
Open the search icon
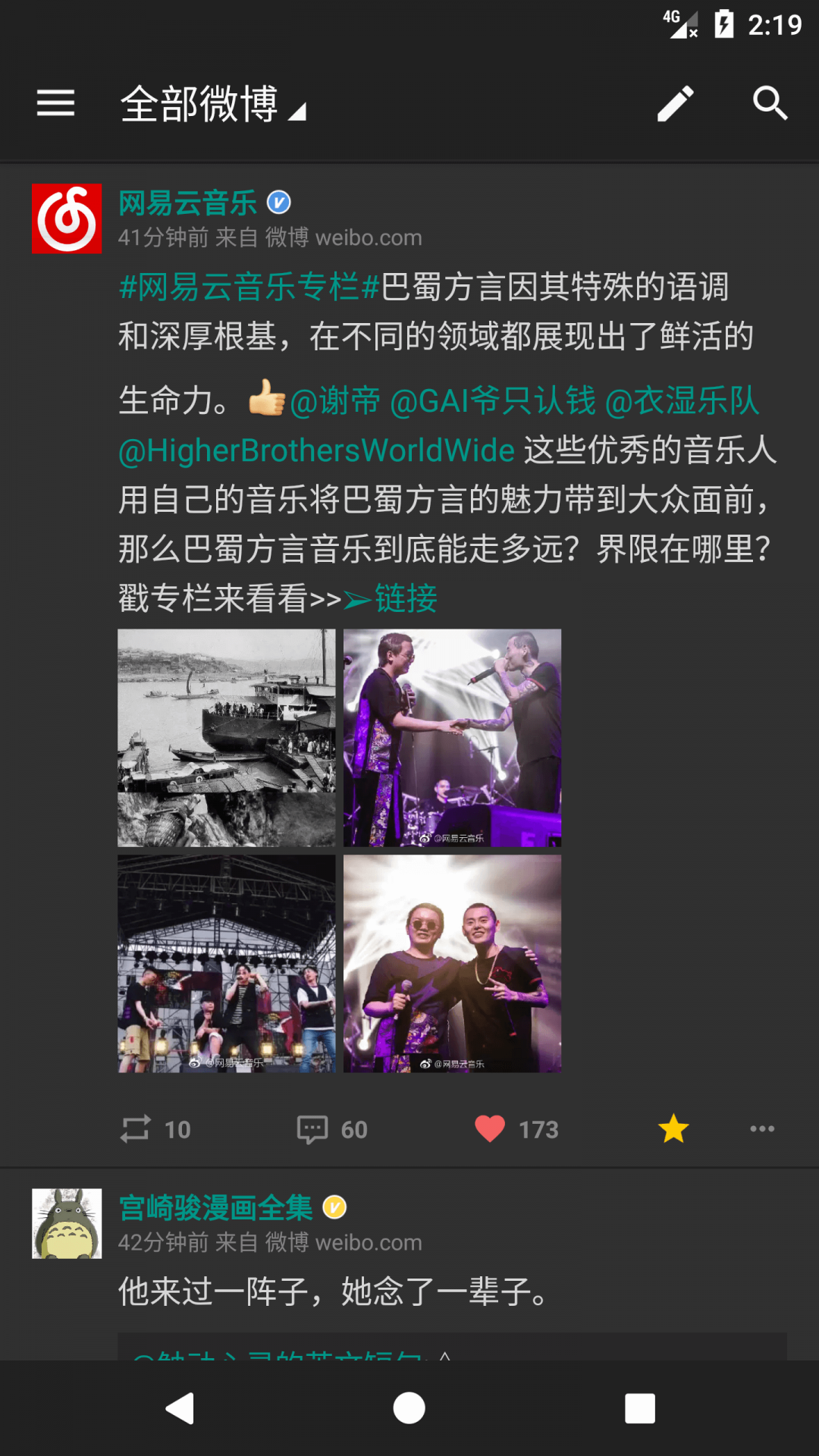pyautogui.click(x=770, y=103)
